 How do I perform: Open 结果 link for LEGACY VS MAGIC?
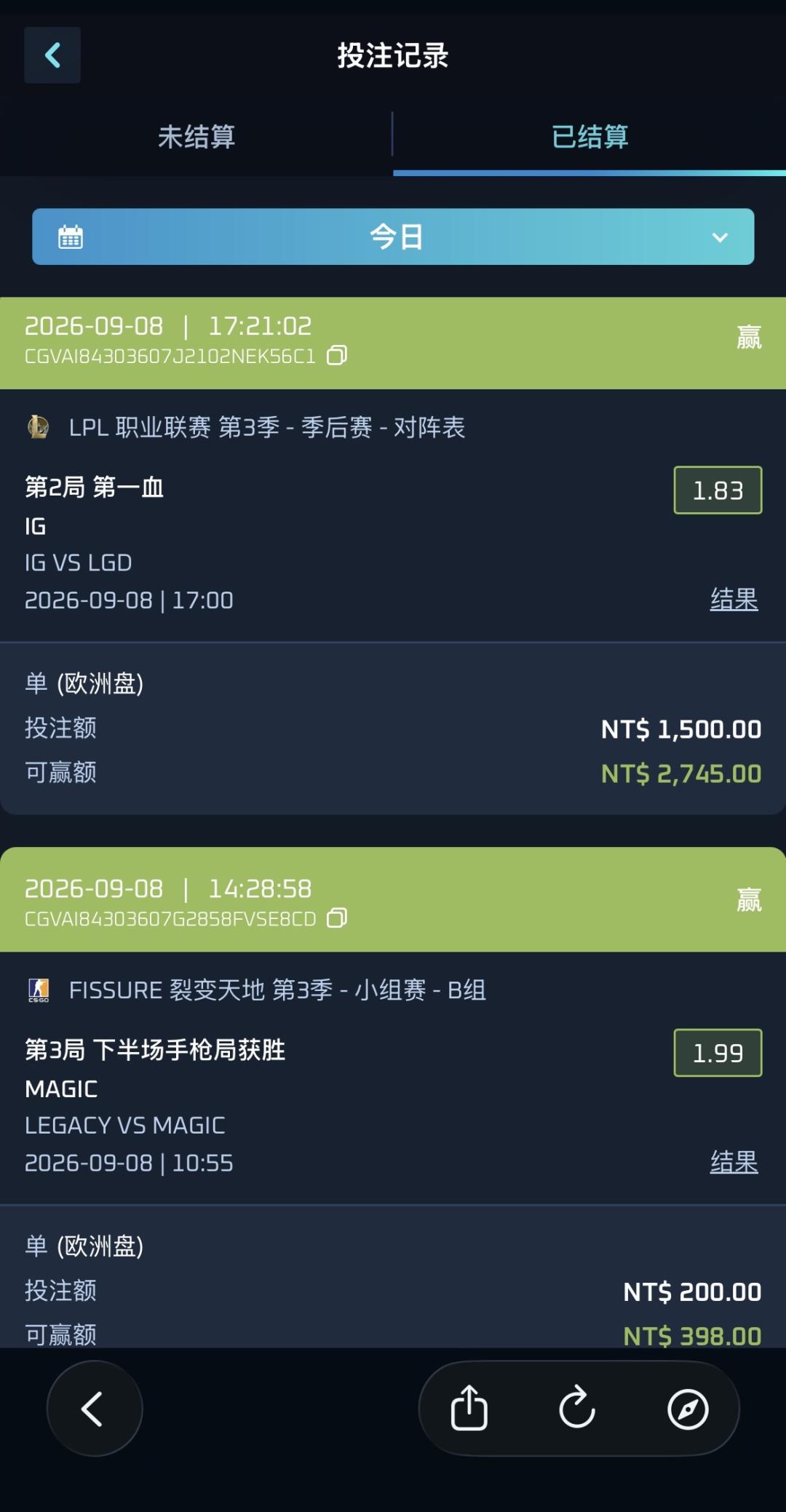[734, 1163]
